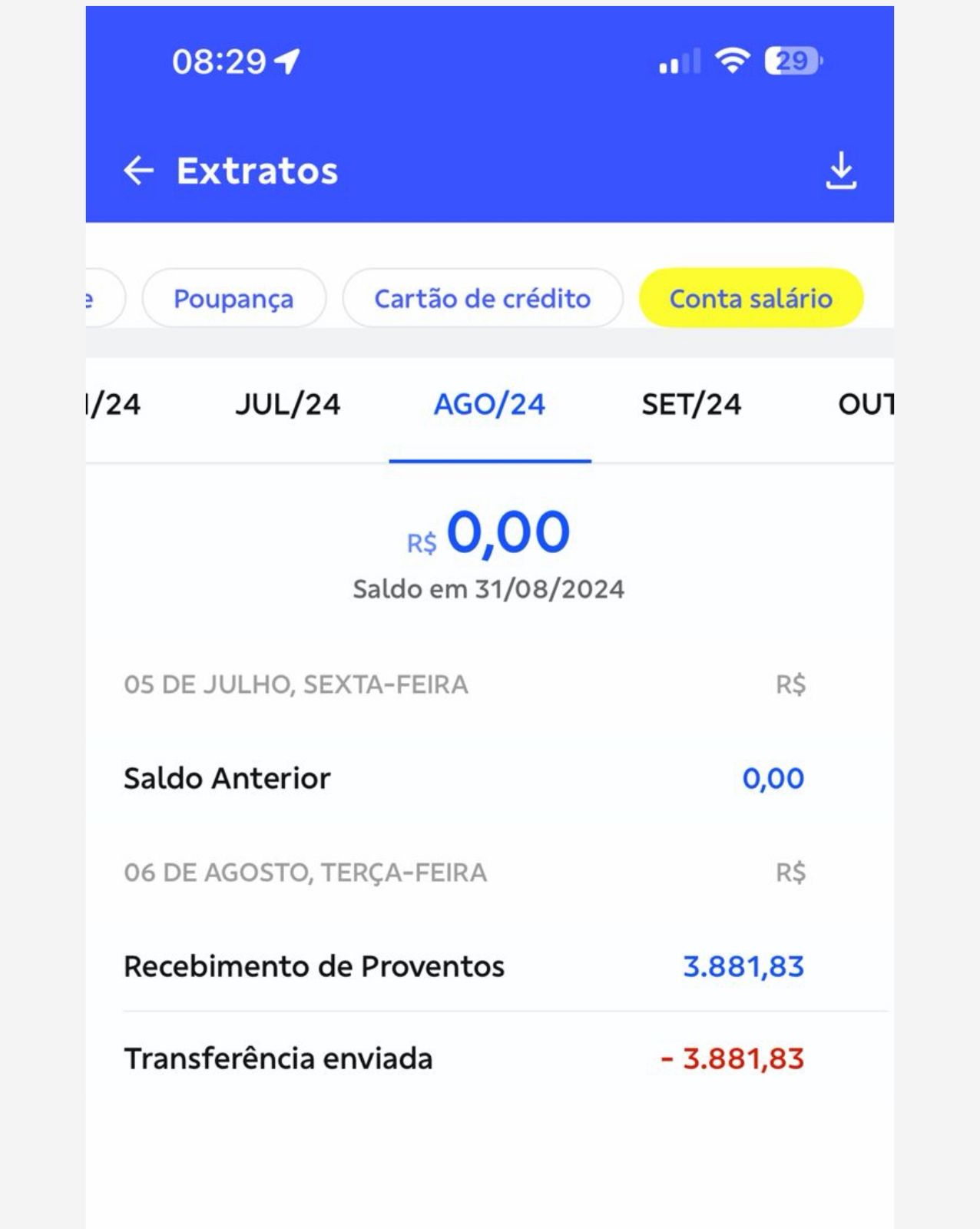Screen dimensions: 980x1229
Task: Switch to Cartão de crédito statements
Action: point(482,298)
